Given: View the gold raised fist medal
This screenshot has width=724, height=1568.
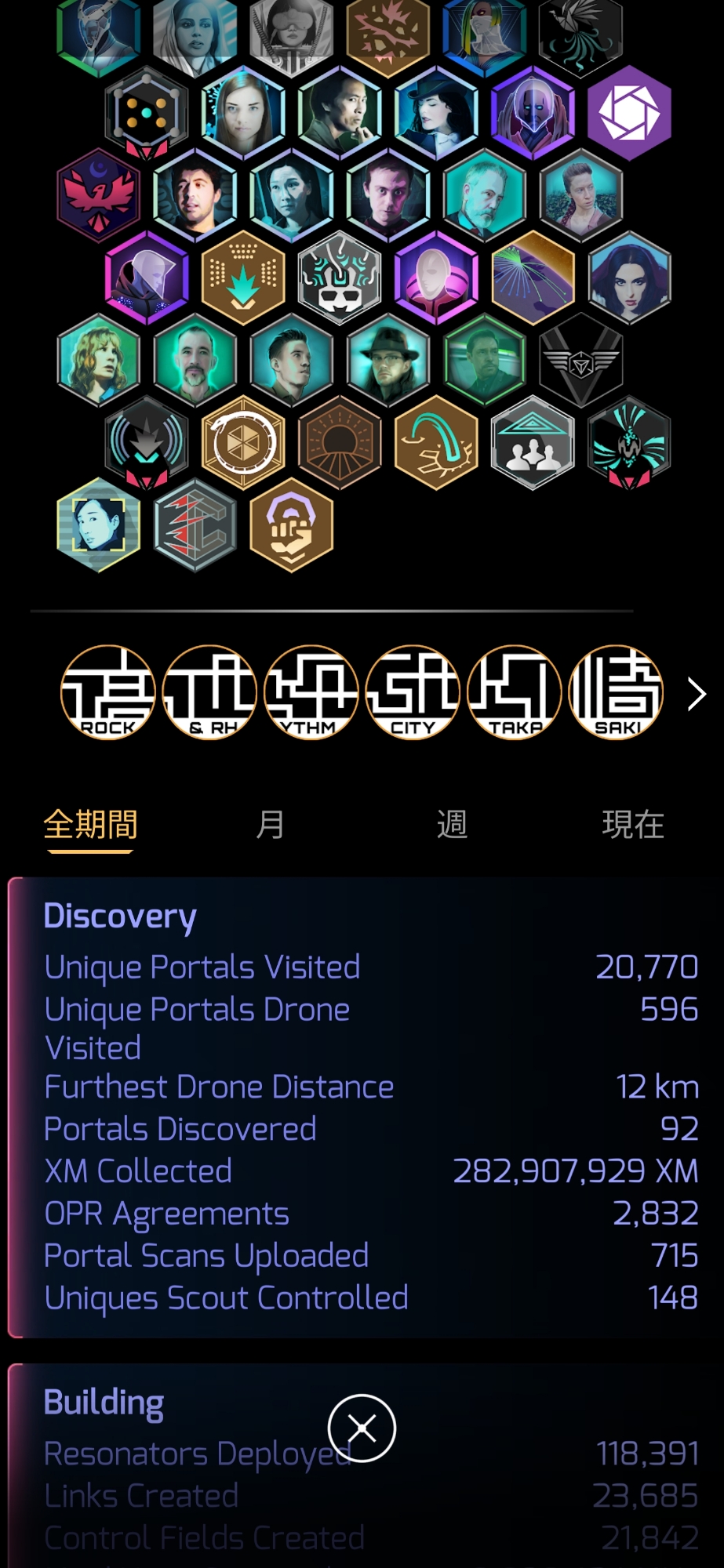Looking at the screenshot, I should (291, 525).
